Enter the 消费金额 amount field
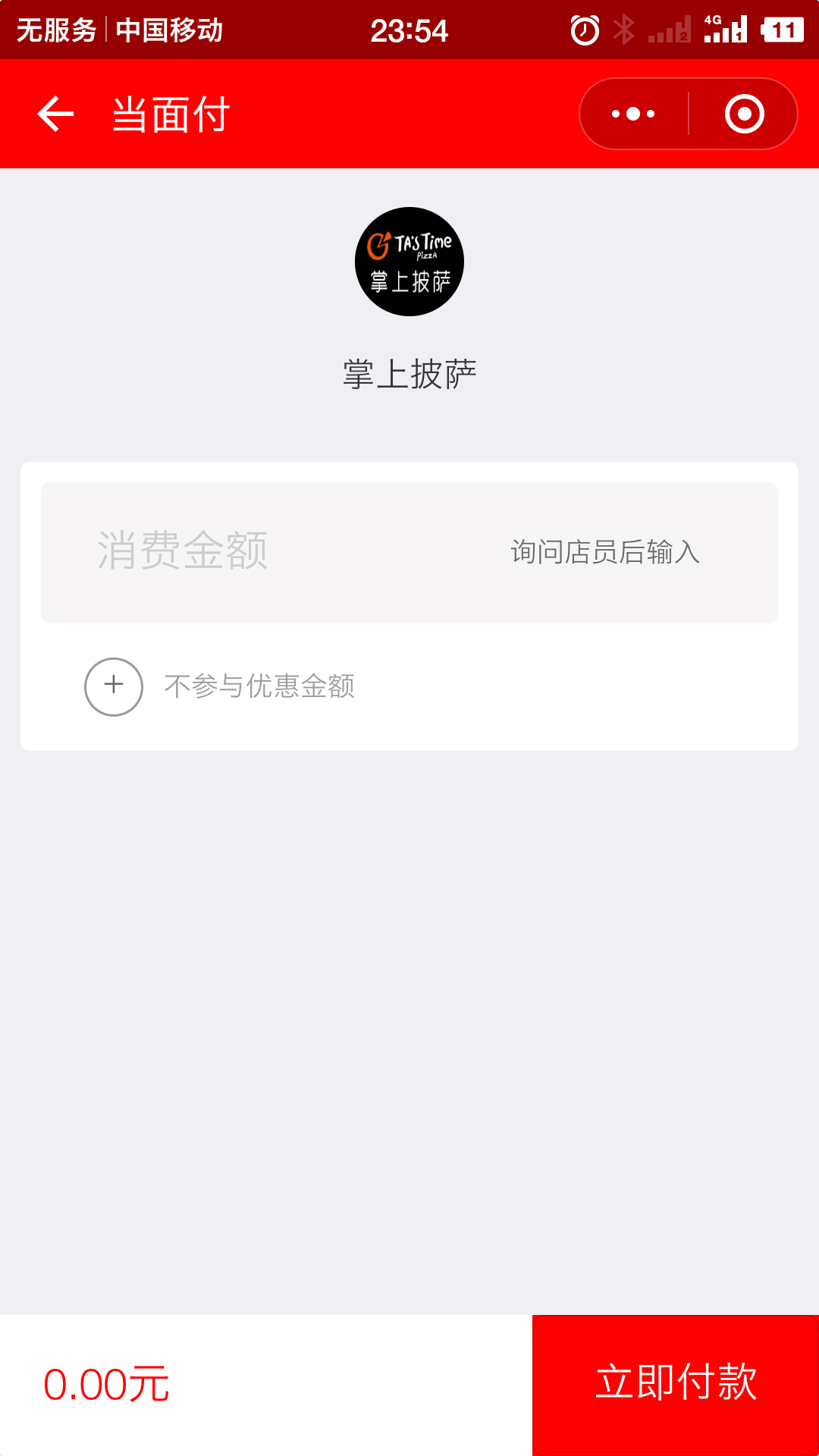819x1456 pixels. coord(409,552)
